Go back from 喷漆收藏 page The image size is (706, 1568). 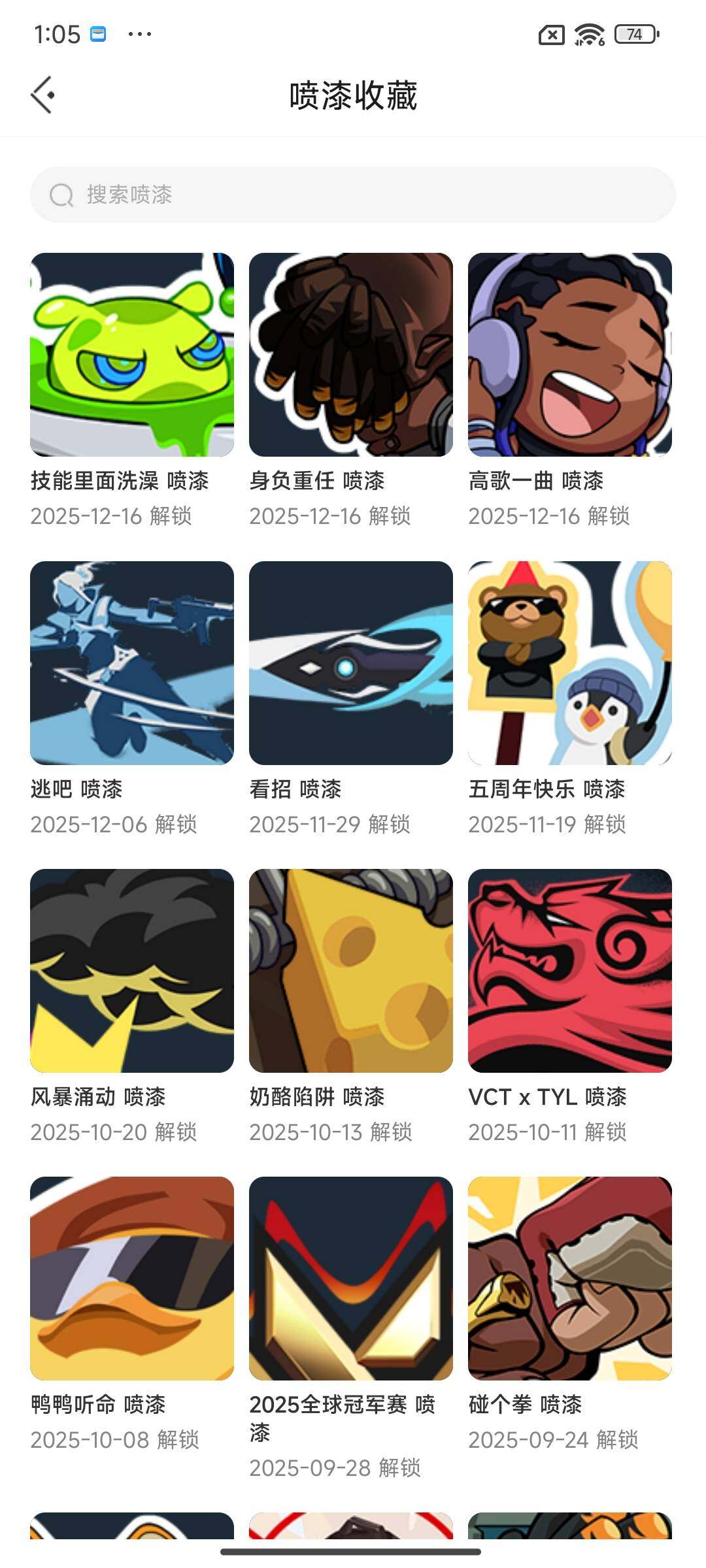coord(43,95)
